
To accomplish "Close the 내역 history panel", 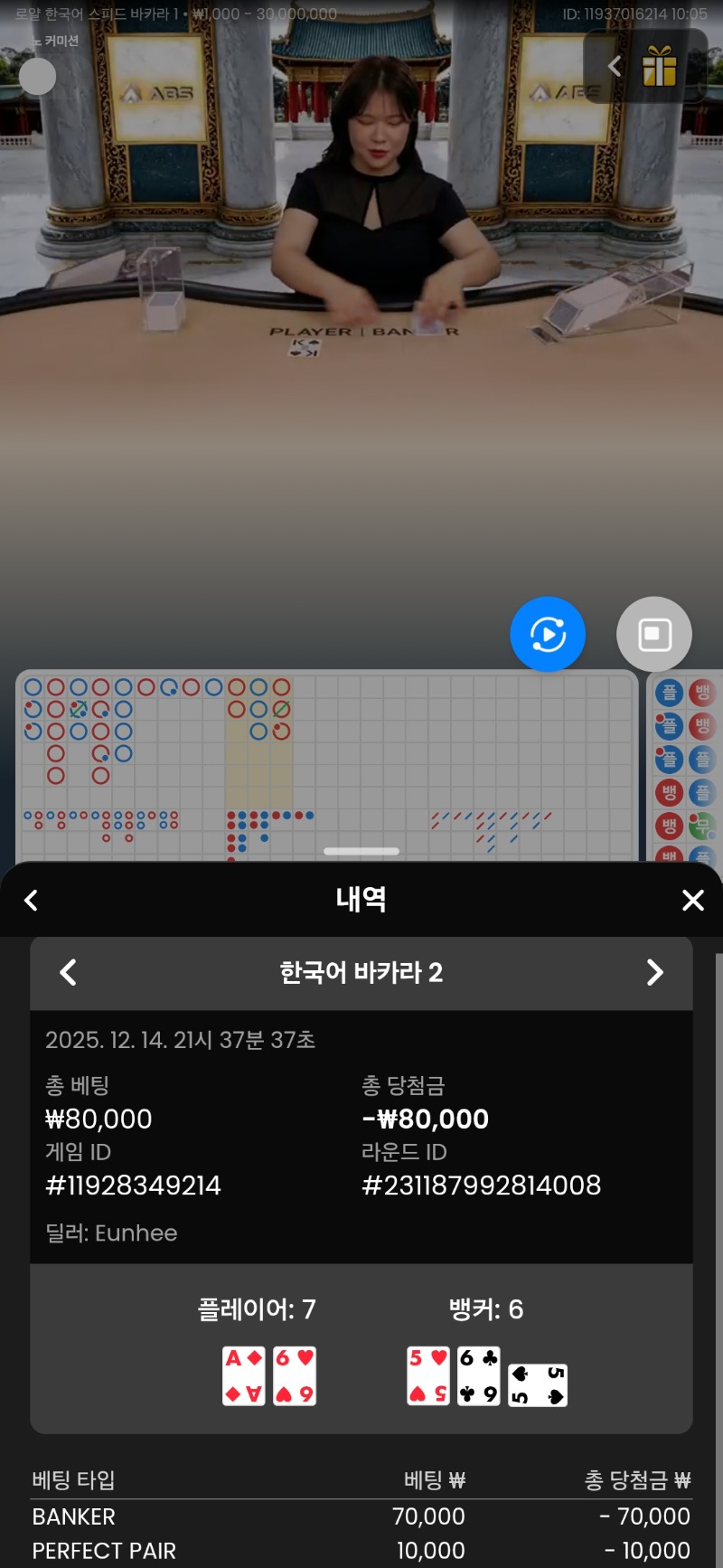I will click(x=692, y=900).
